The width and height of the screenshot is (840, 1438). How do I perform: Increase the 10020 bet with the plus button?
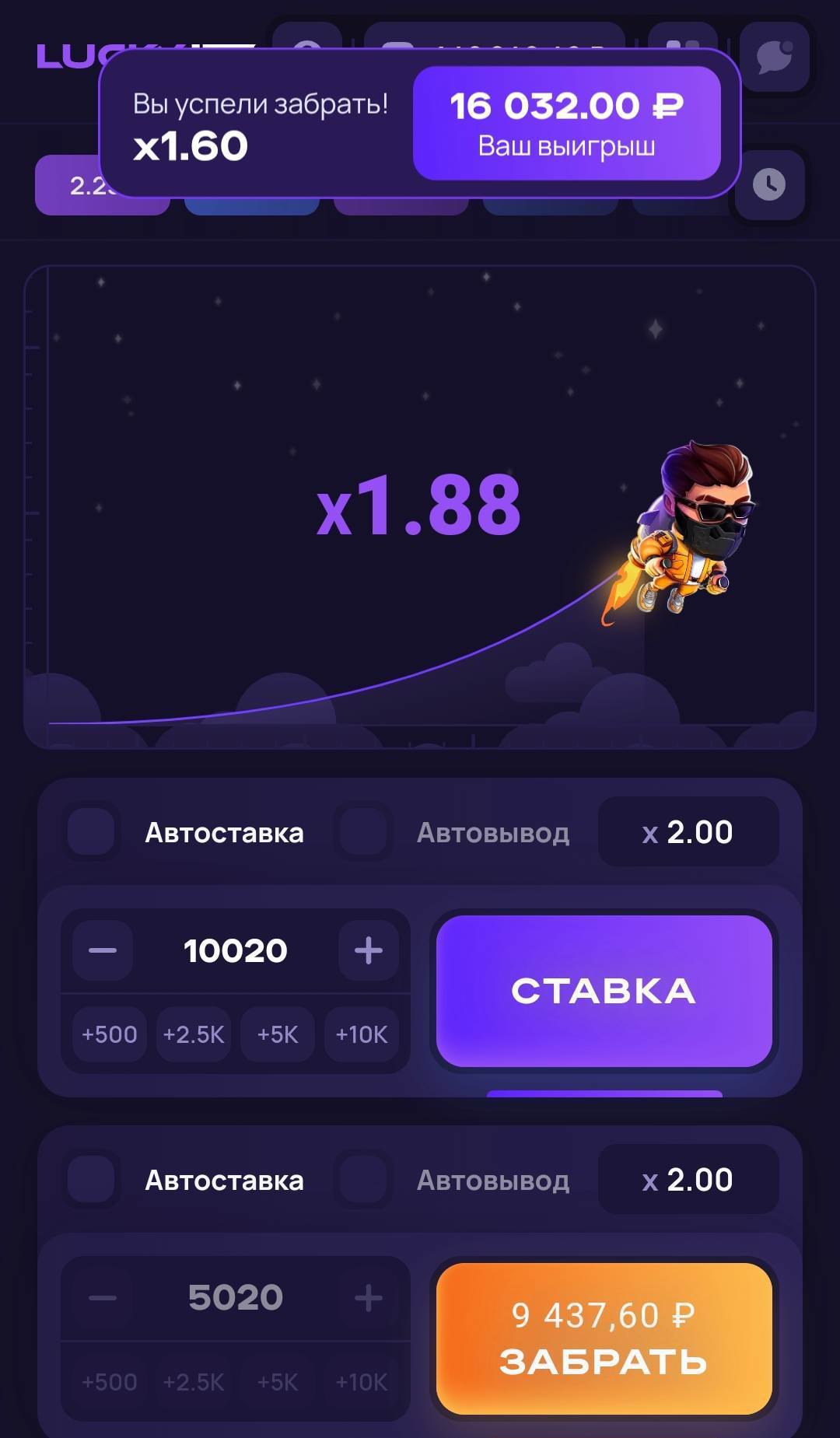pos(368,950)
